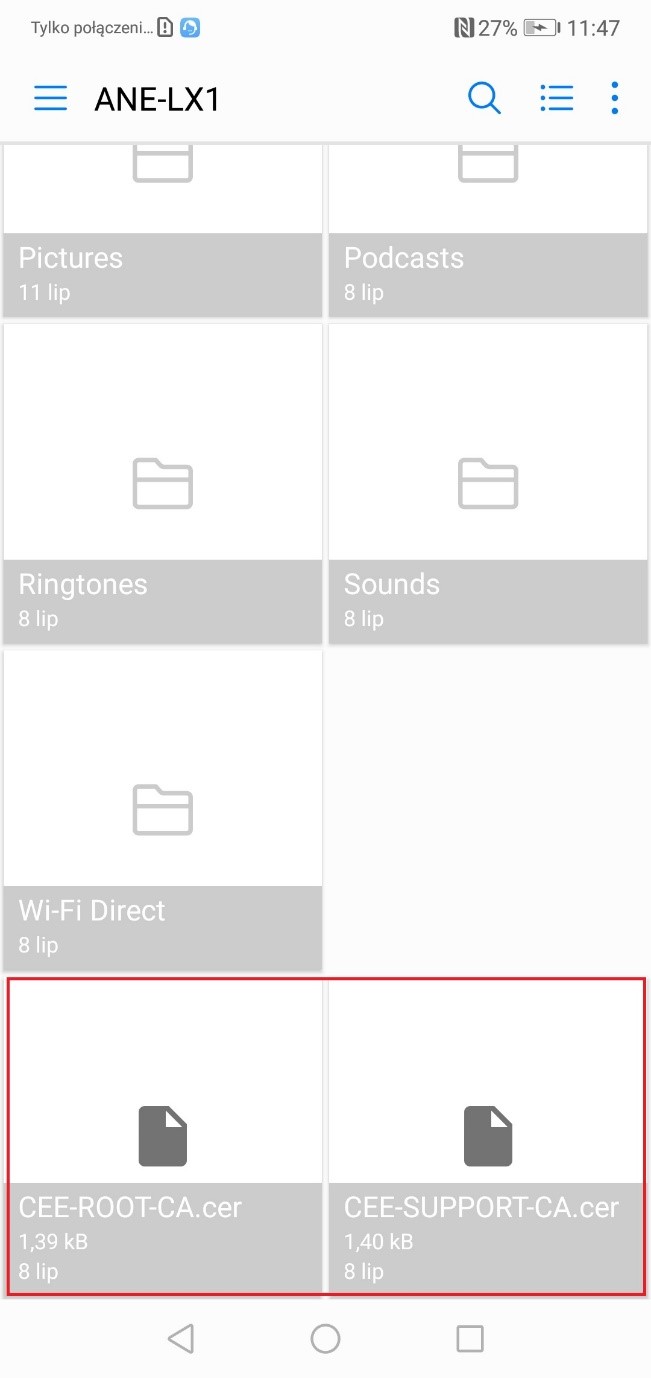
Task: Go to the home screen
Action: click(325, 1338)
